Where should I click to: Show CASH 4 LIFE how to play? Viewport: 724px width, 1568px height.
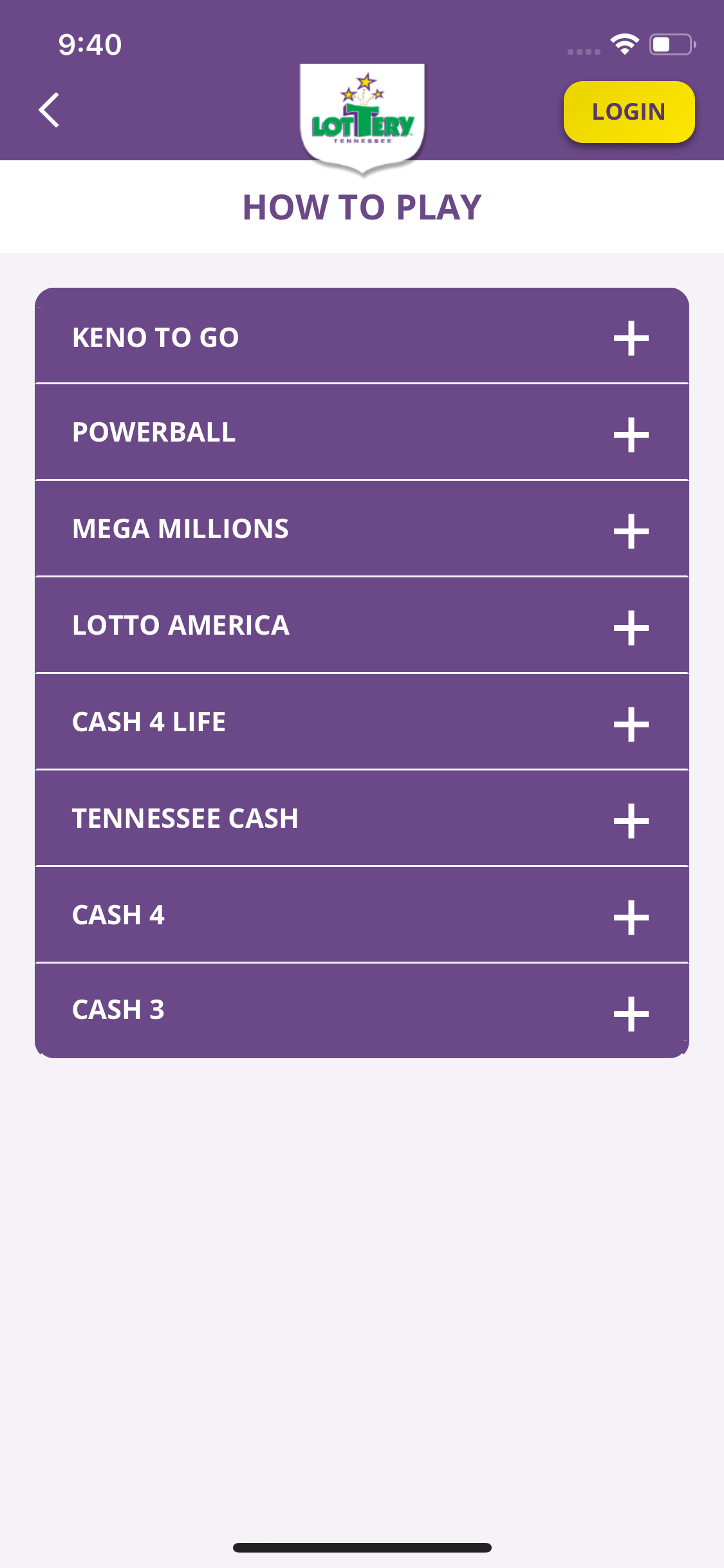[x=362, y=722]
